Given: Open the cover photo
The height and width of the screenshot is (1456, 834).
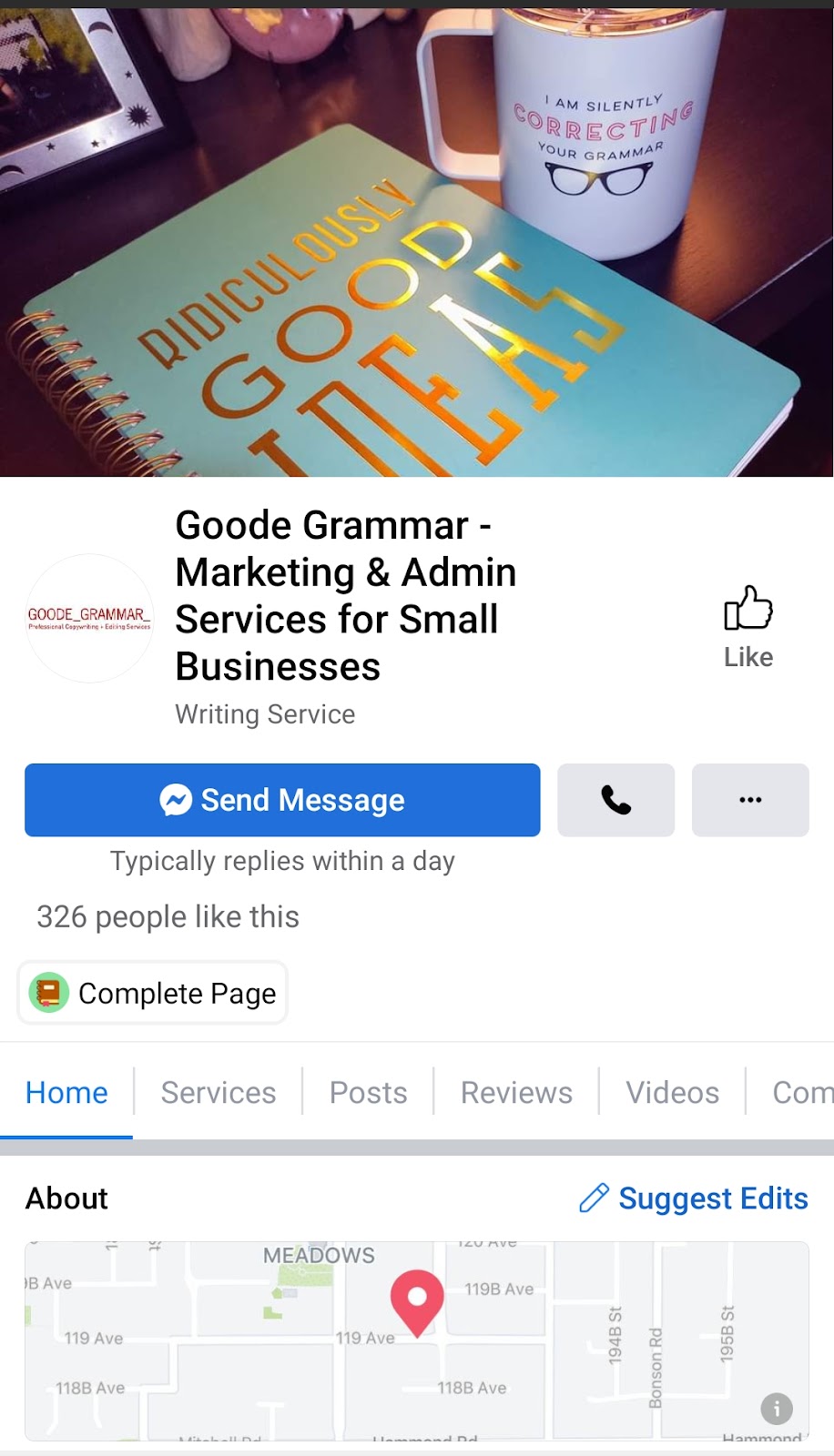Looking at the screenshot, I should click(x=417, y=242).
